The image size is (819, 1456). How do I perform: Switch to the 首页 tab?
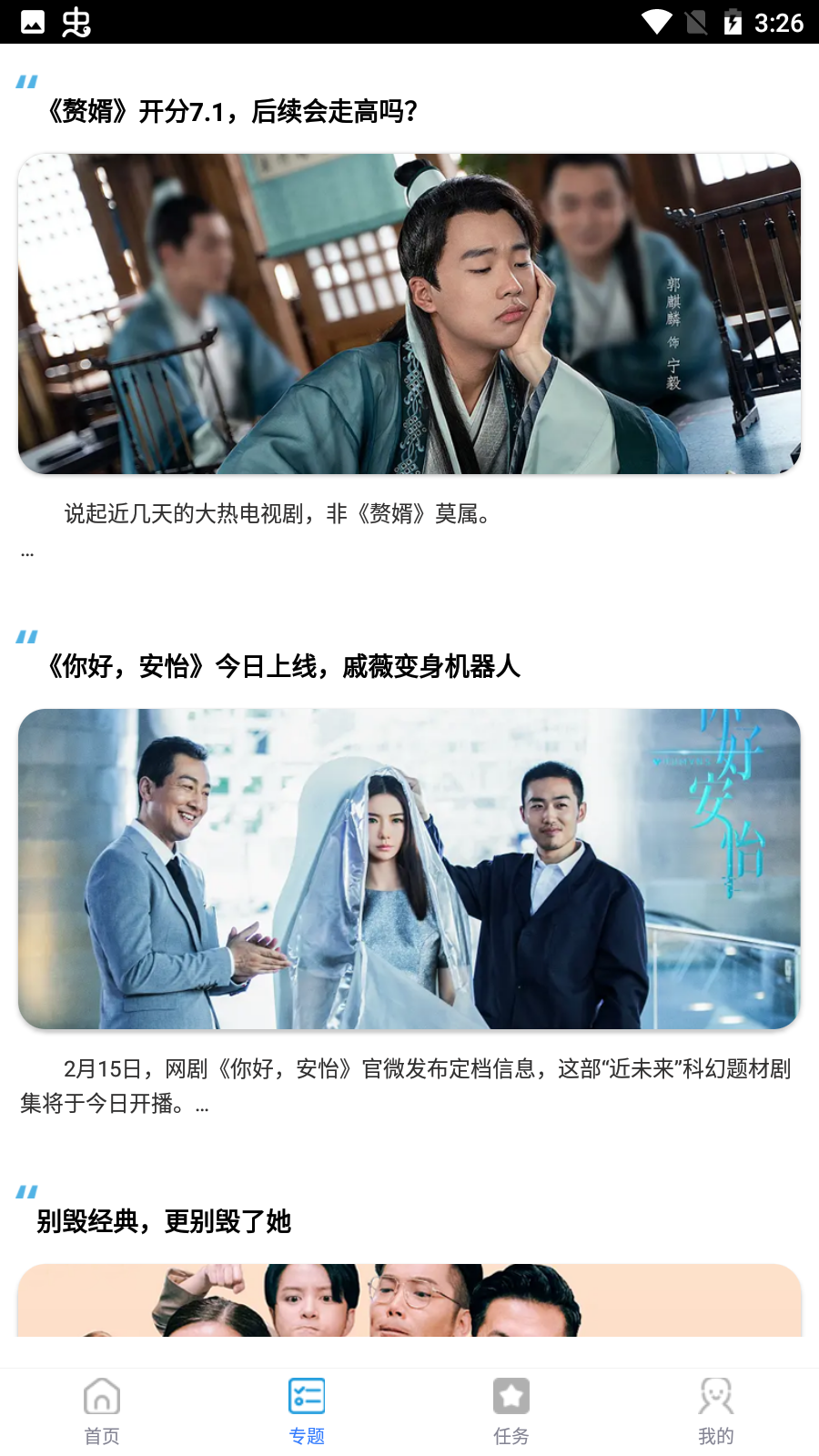[102, 1410]
